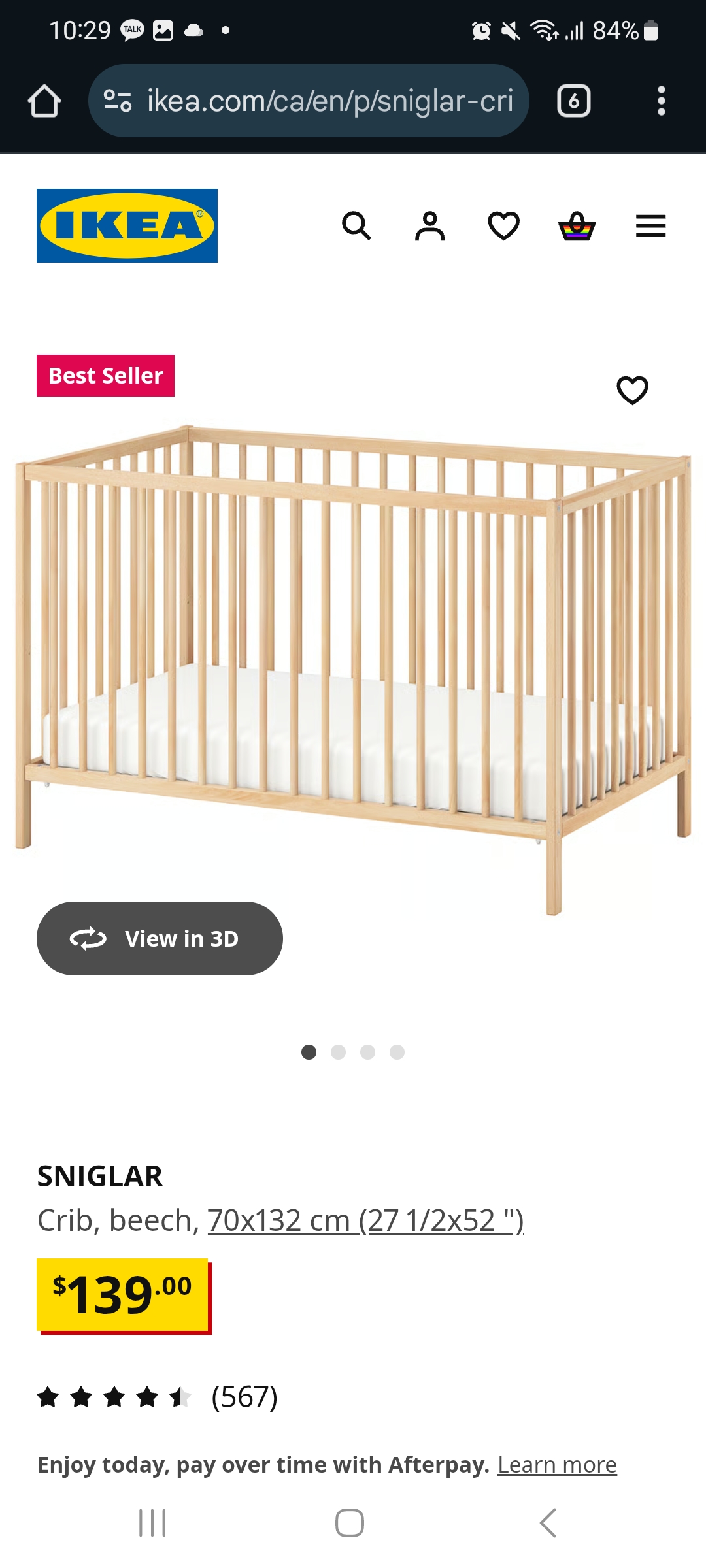Go to the IKEA home page logo
The height and width of the screenshot is (1568, 706).
127,225
